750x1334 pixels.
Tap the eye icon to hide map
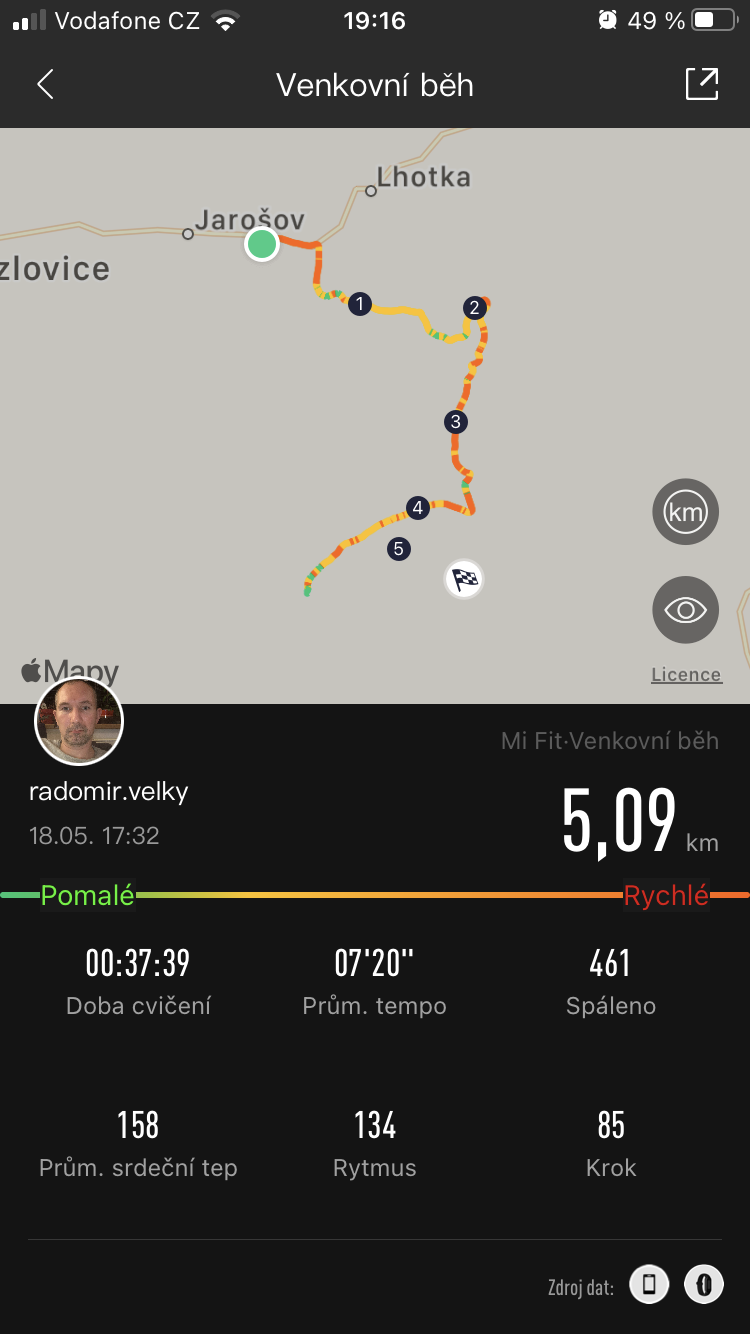(x=686, y=609)
